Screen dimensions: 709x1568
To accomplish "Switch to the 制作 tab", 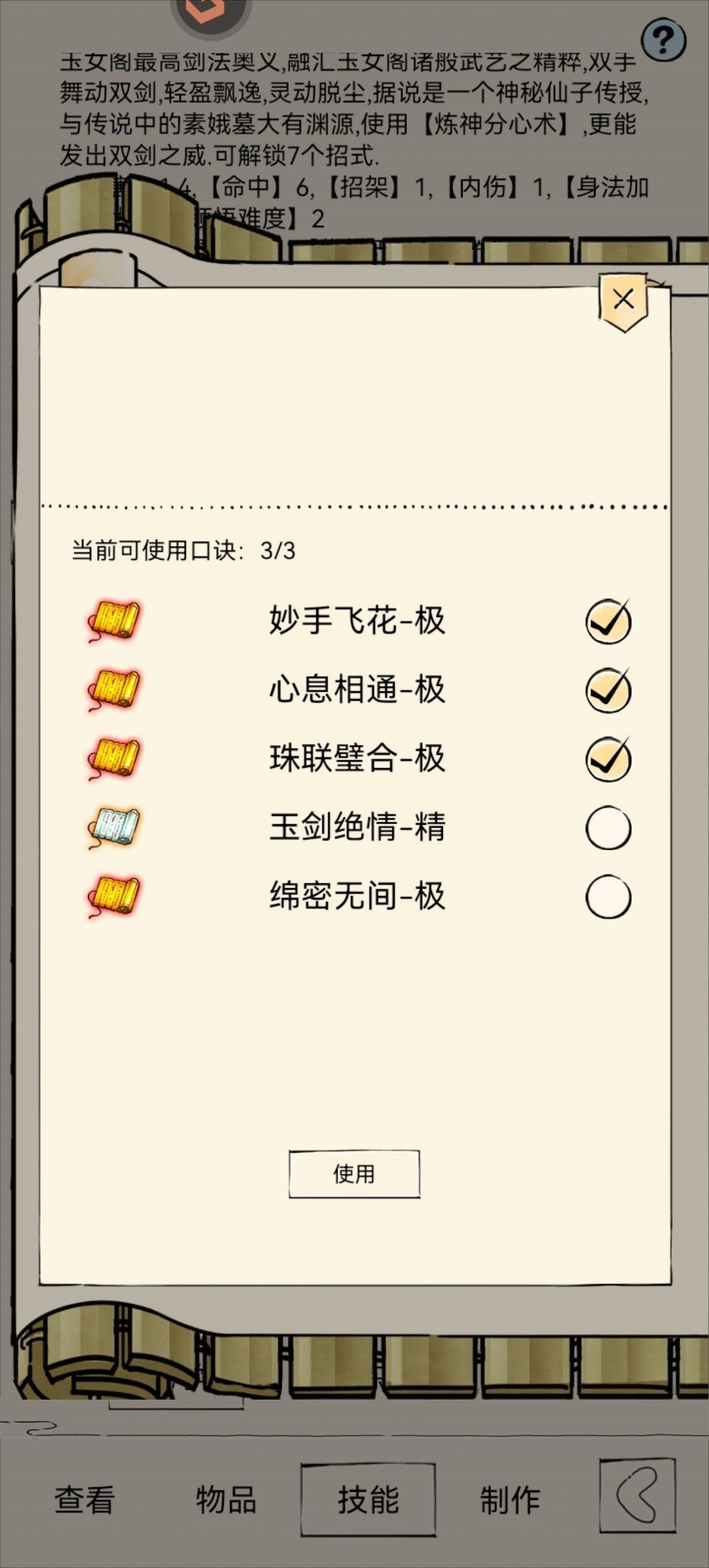I will (x=510, y=1499).
